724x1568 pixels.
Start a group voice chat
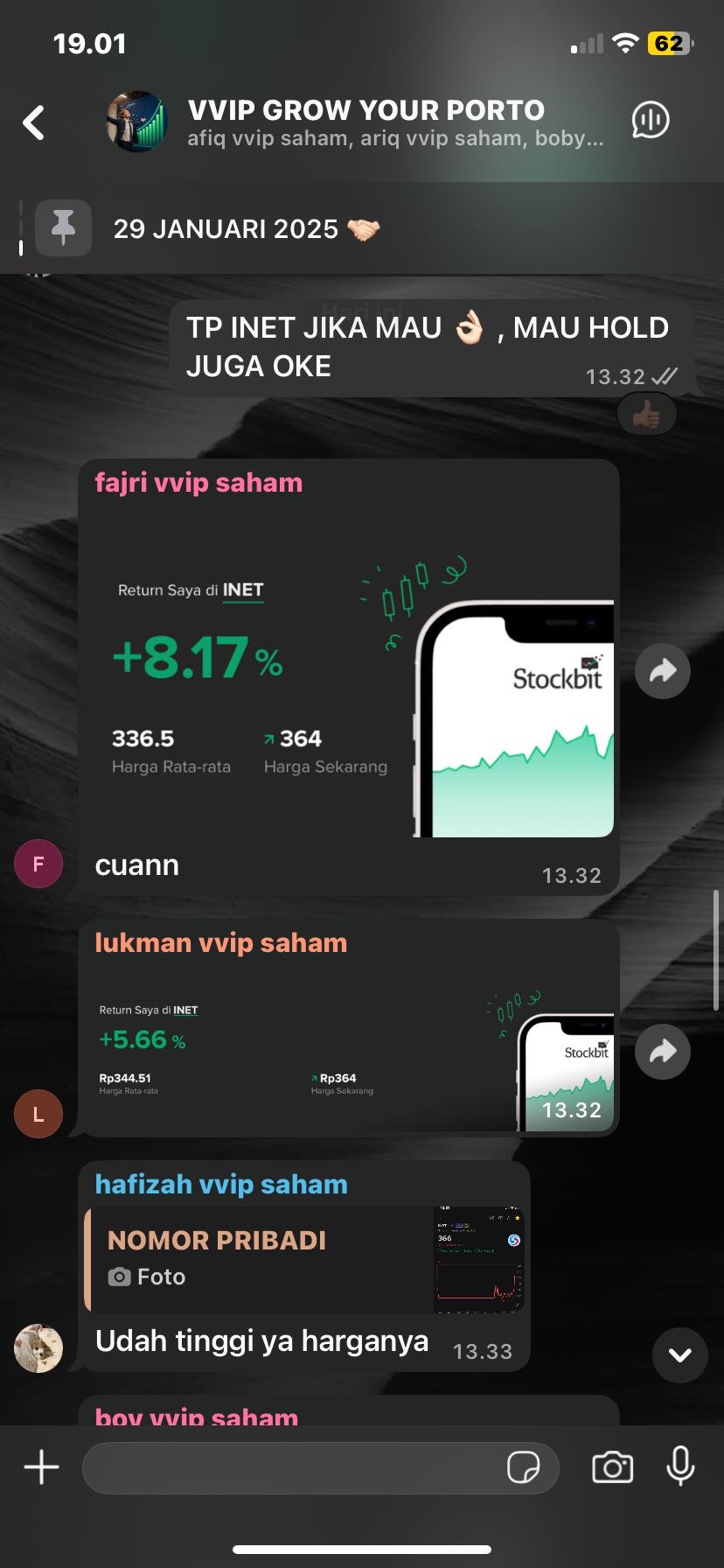[650, 121]
